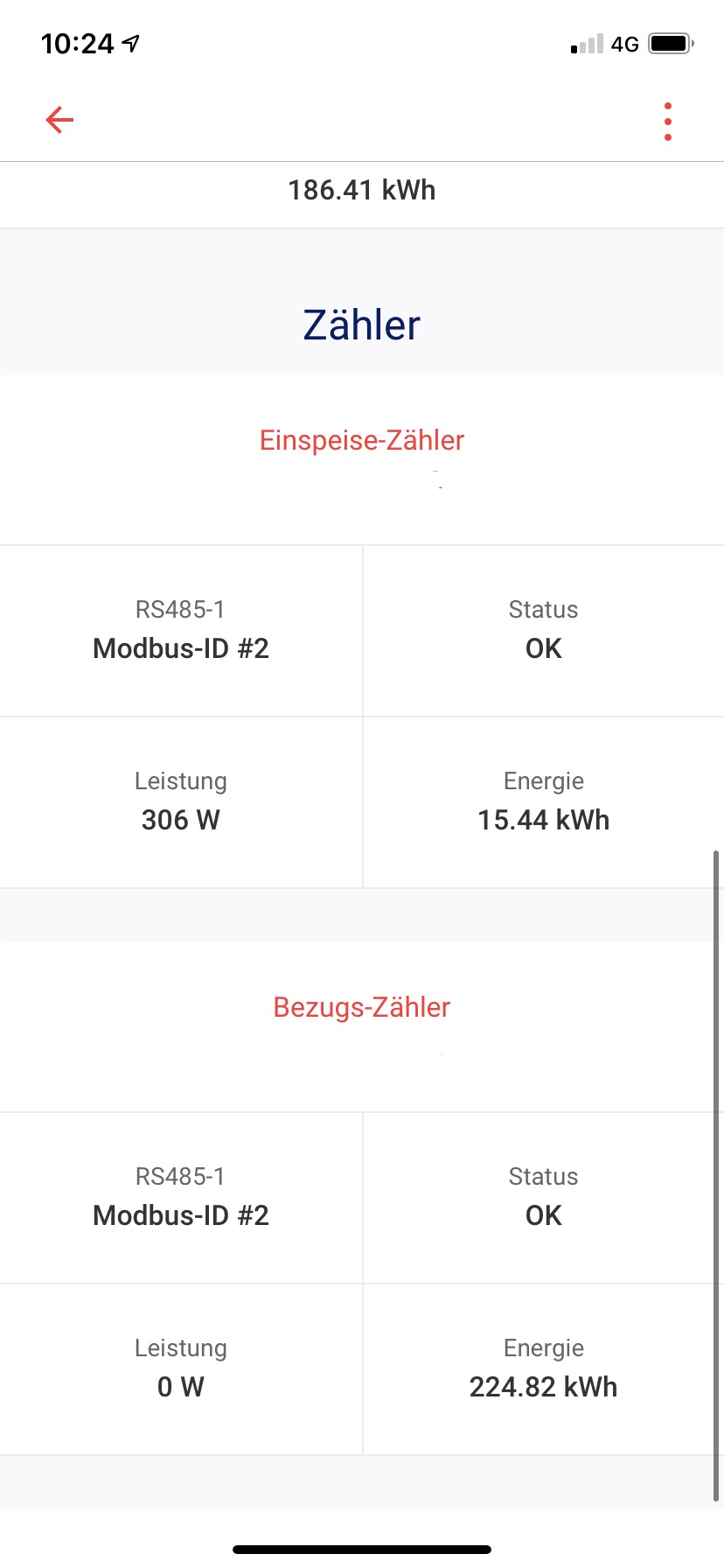Open the three-dot overflow menu
Image resolution: width=724 pixels, height=1568 pixels.
[668, 122]
